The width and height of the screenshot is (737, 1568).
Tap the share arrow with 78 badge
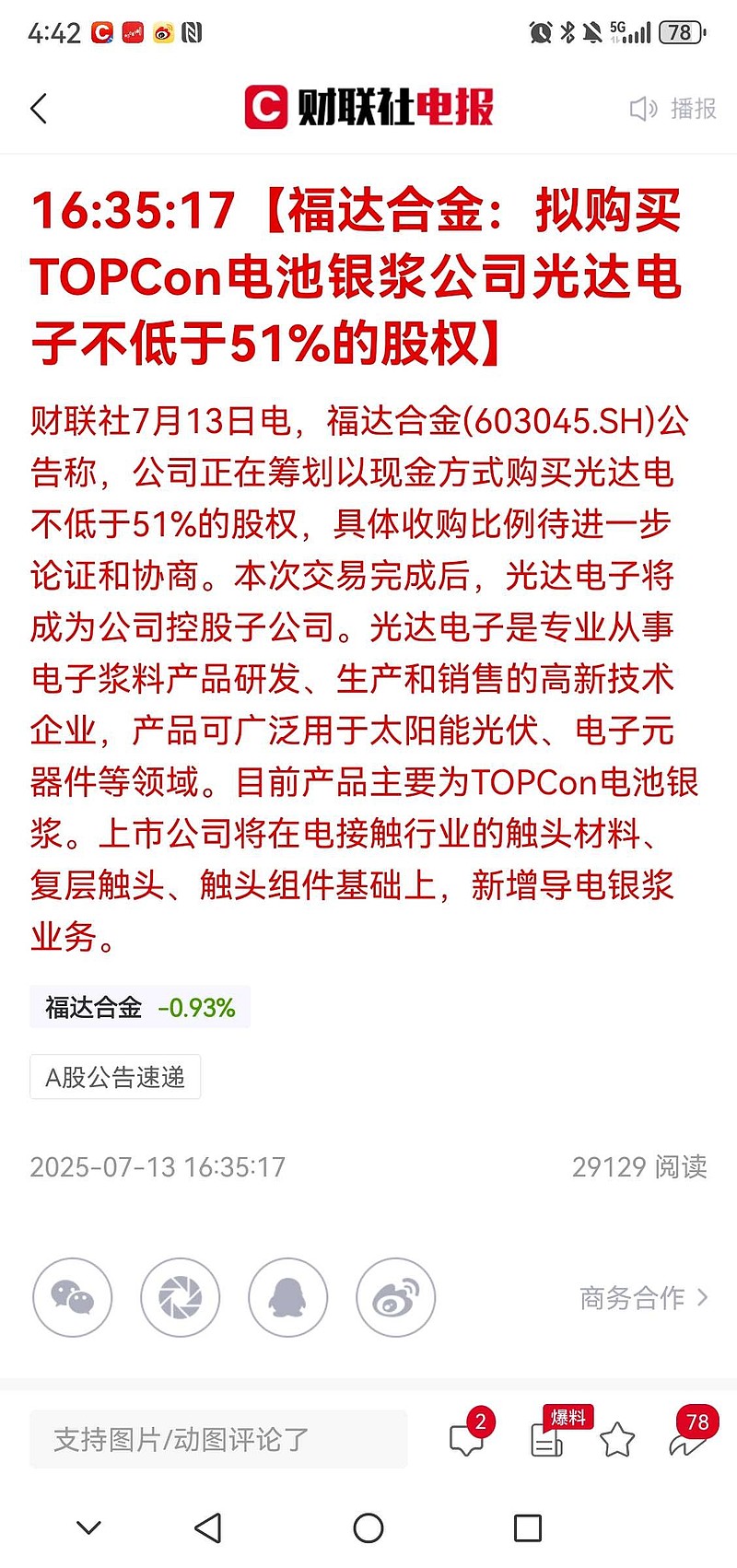(689, 1435)
